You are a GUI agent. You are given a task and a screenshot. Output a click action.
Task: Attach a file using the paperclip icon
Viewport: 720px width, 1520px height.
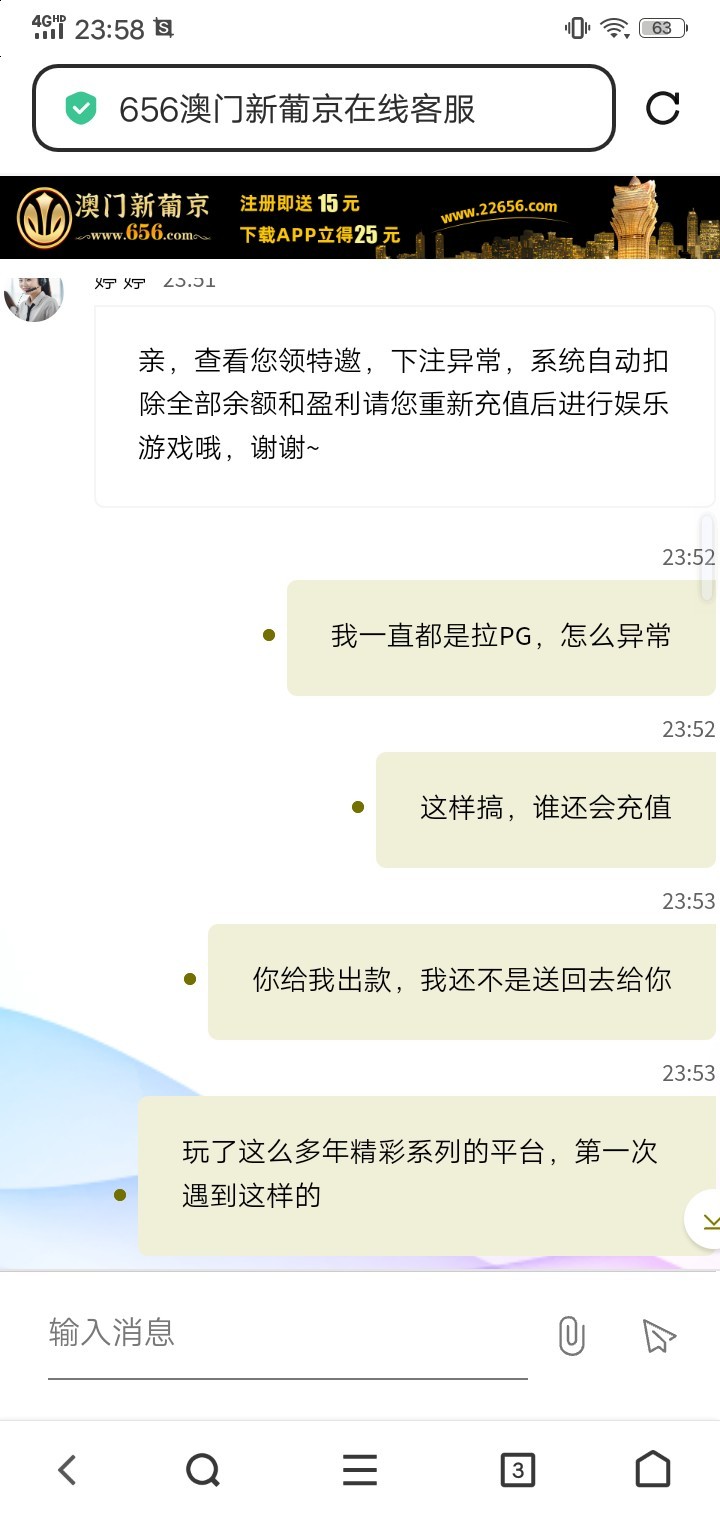click(x=571, y=1335)
